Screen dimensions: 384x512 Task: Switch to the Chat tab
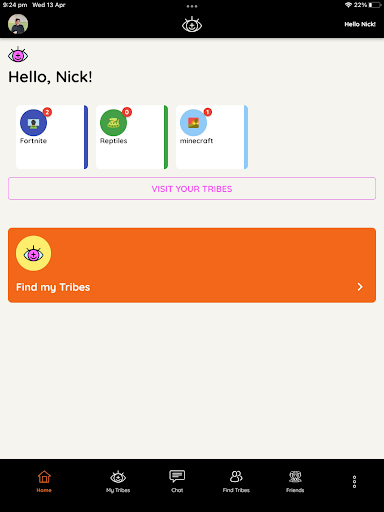(x=177, y=481)
